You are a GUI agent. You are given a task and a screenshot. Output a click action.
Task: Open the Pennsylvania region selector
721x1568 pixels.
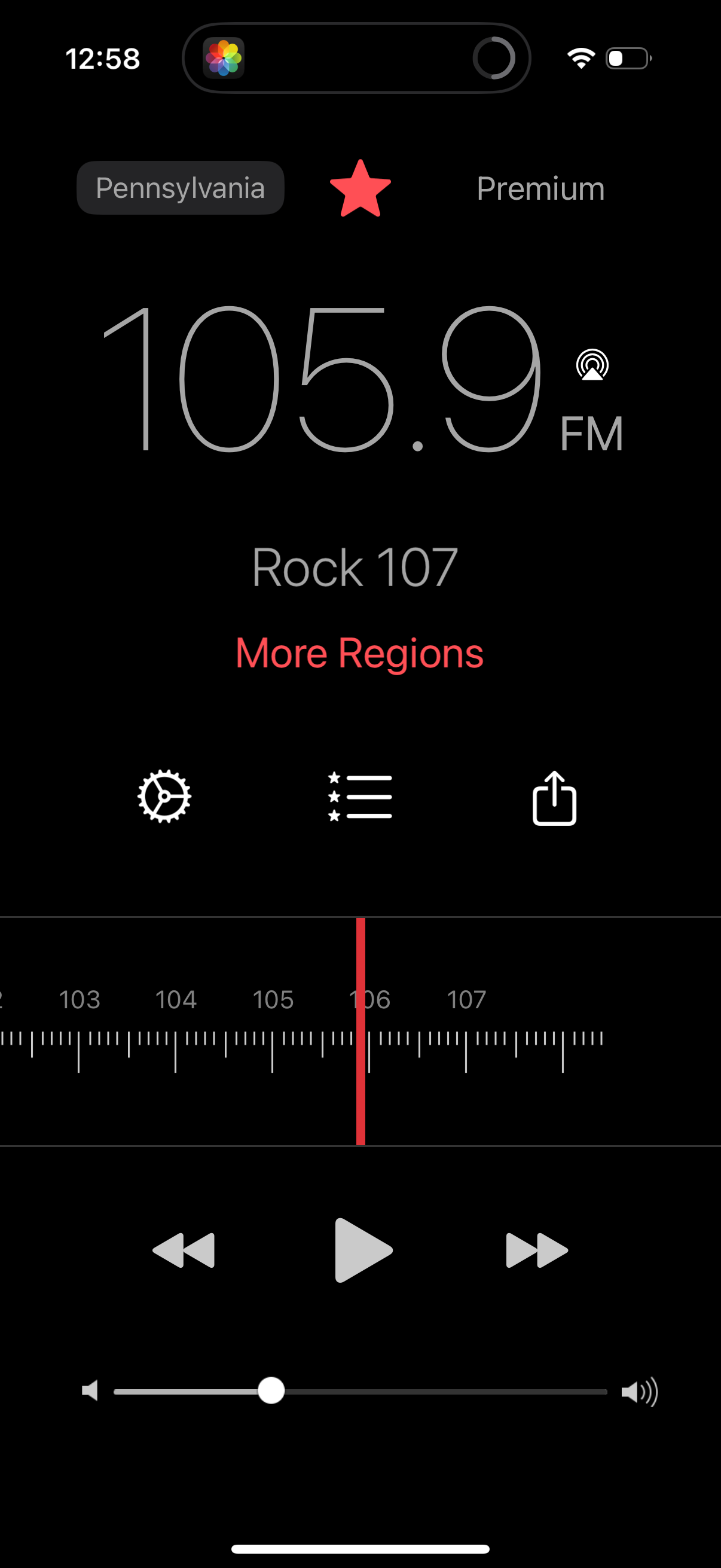(x=180, y=188)
